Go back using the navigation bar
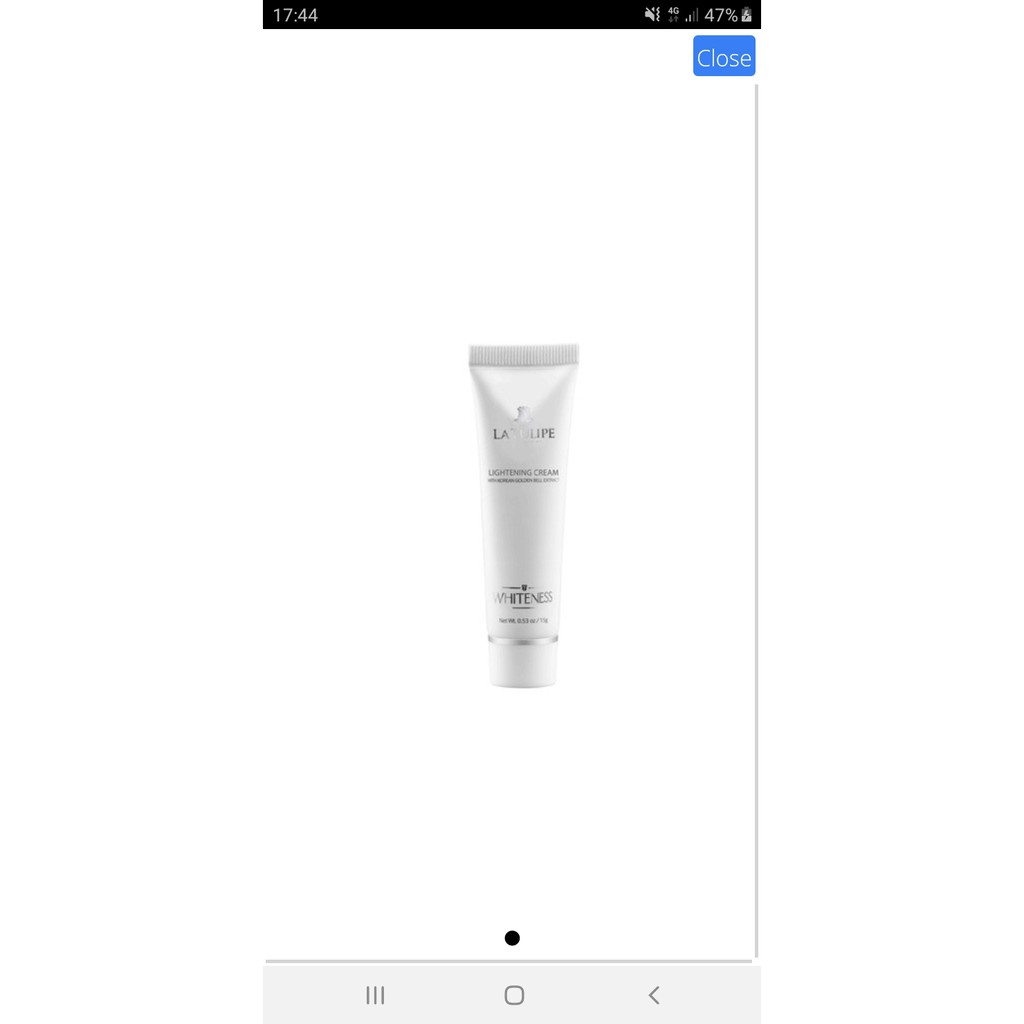 pyautogui.click(x=654, y=995)
